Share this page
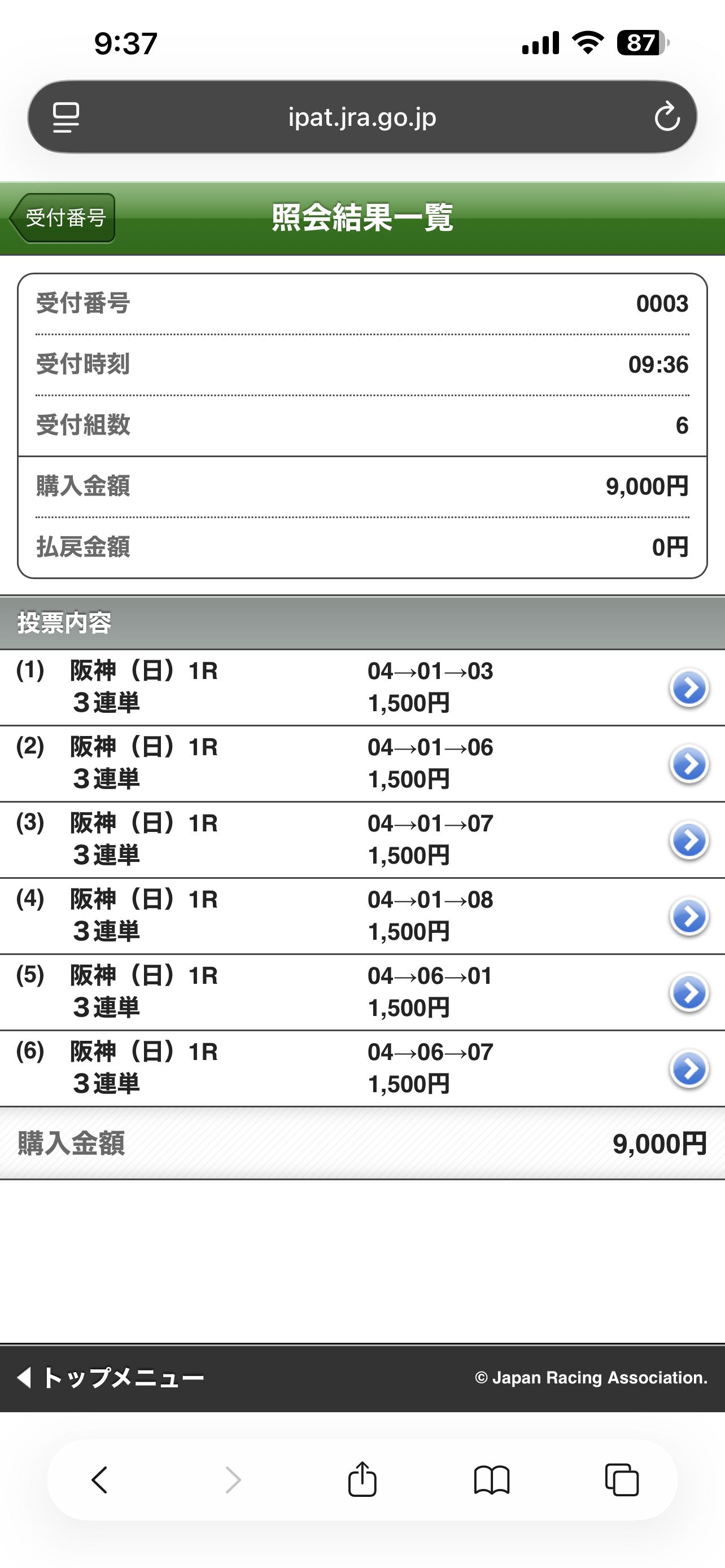The width and height of the screenshot is (725, 1568). (x=362, y=1479)
